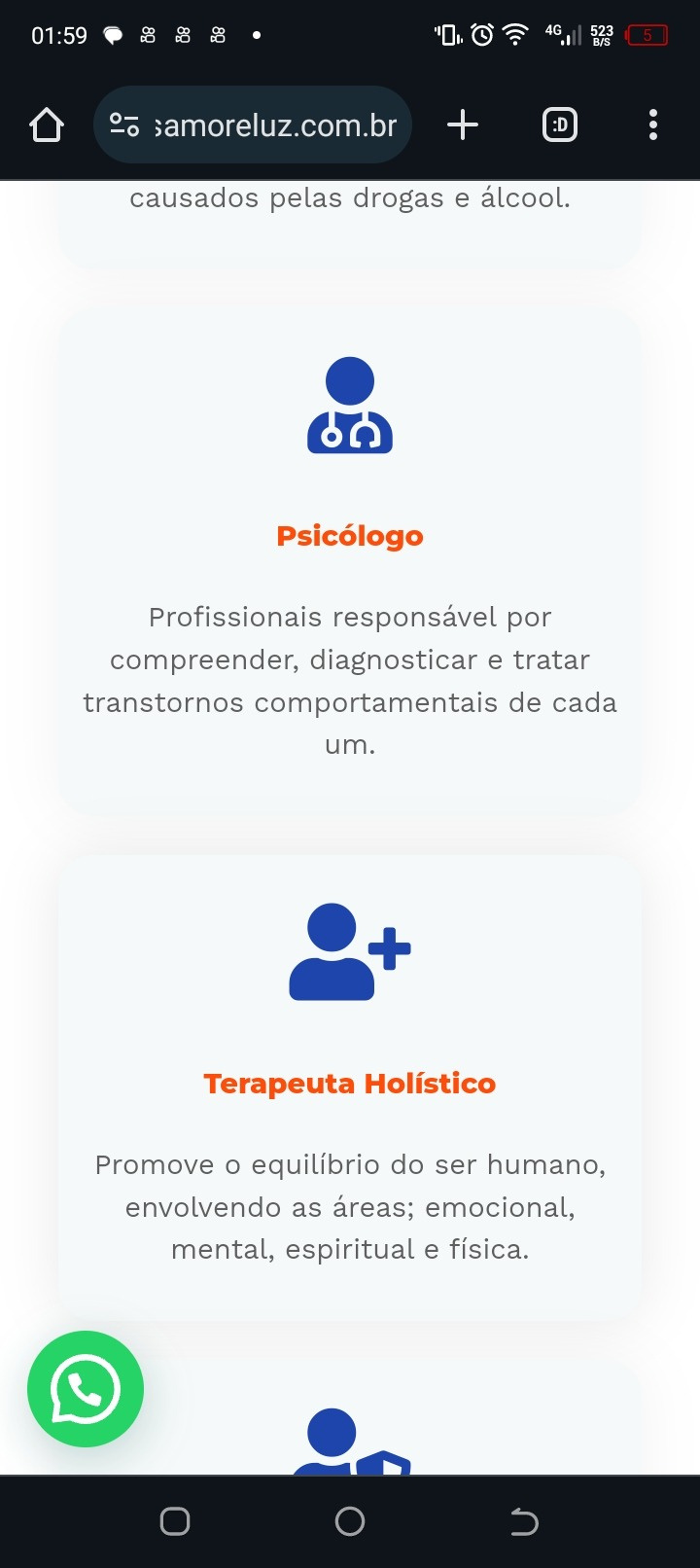Image resolution: width=700 pixels, height=1568 pixels.
Task: Go back using system navigation
Action: [x=524, y=1521]
